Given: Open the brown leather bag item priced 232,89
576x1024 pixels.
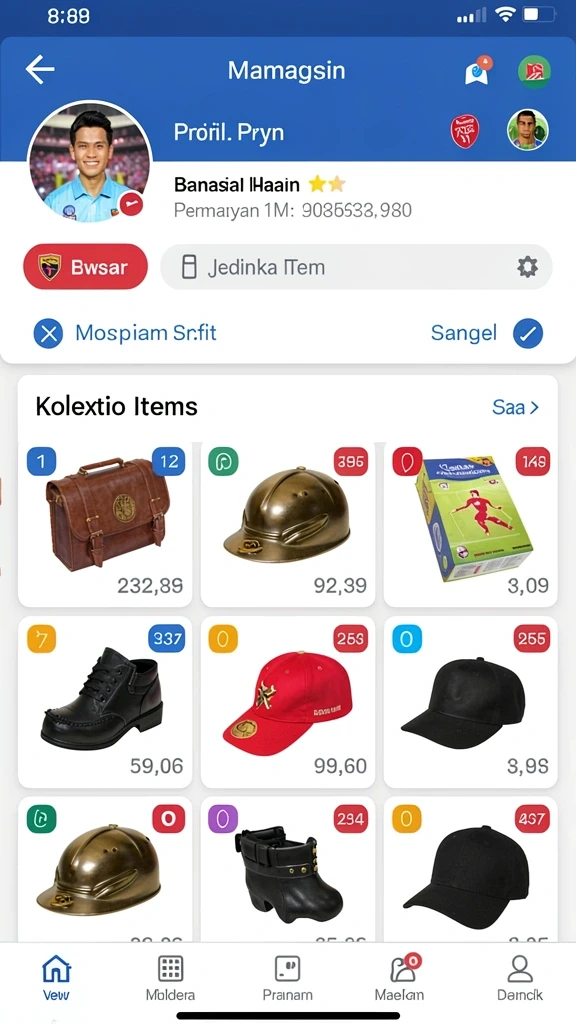Looking at the screenshot, I should click(105, 524).
